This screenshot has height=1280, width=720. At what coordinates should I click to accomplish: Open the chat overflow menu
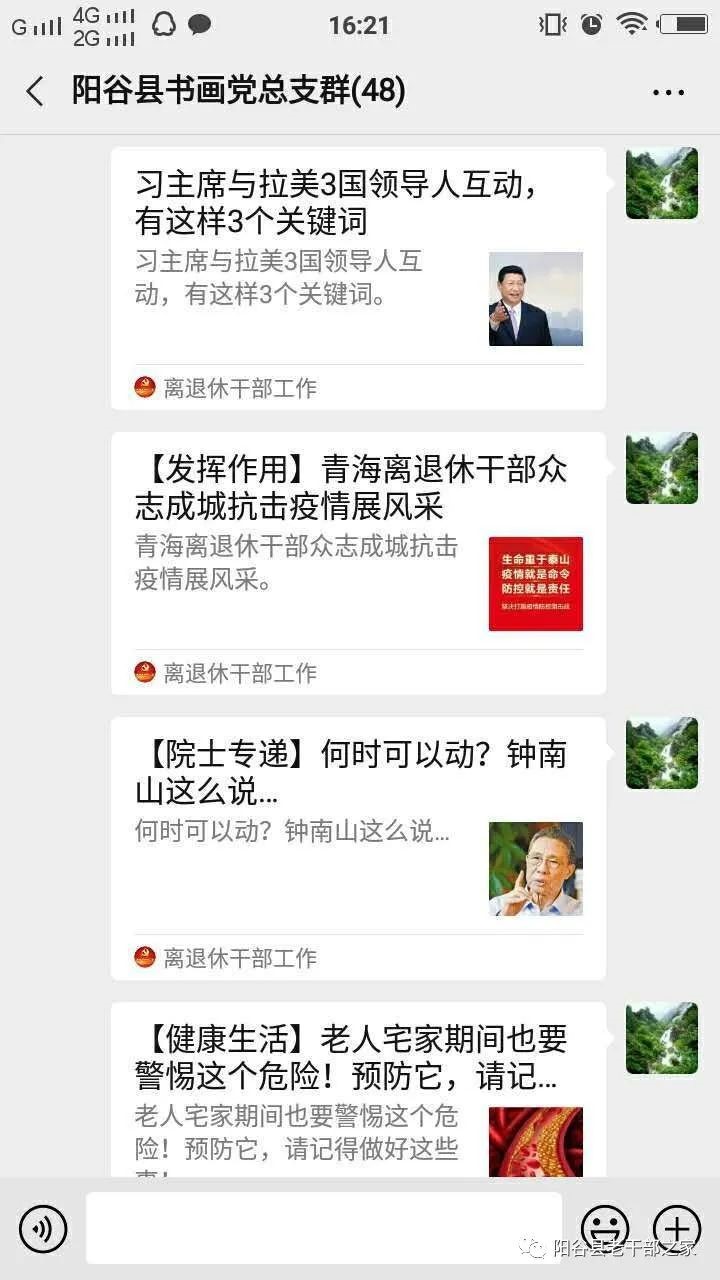point(668,92)
